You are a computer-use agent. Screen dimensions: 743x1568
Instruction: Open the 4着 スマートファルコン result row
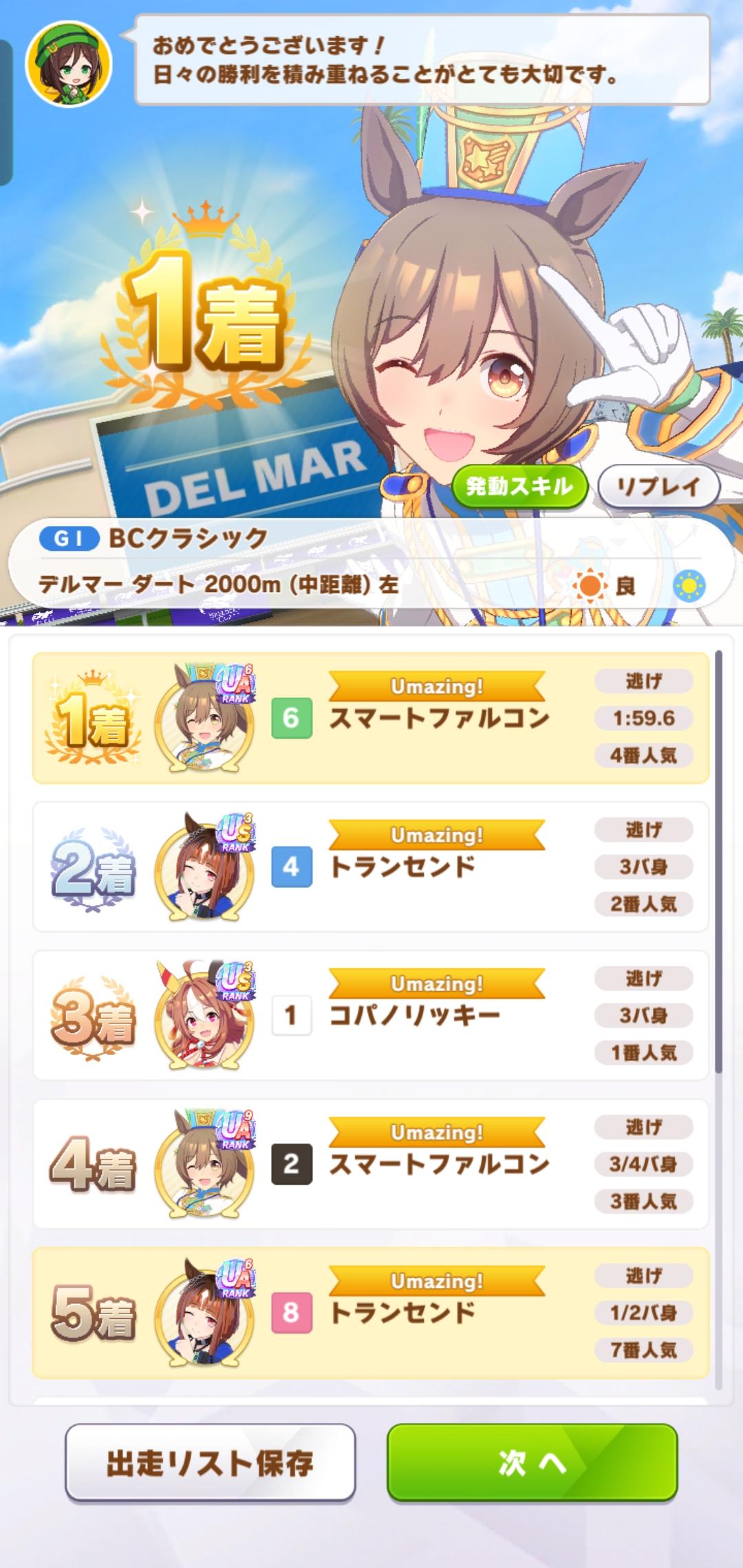(370, 1164)
